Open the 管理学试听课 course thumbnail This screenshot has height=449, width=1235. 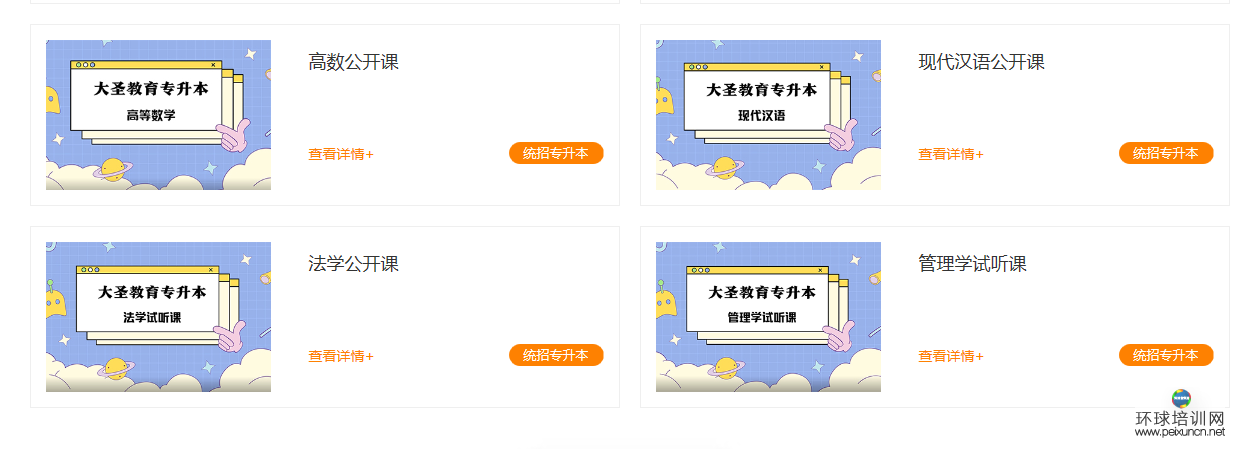pos(768,317)
